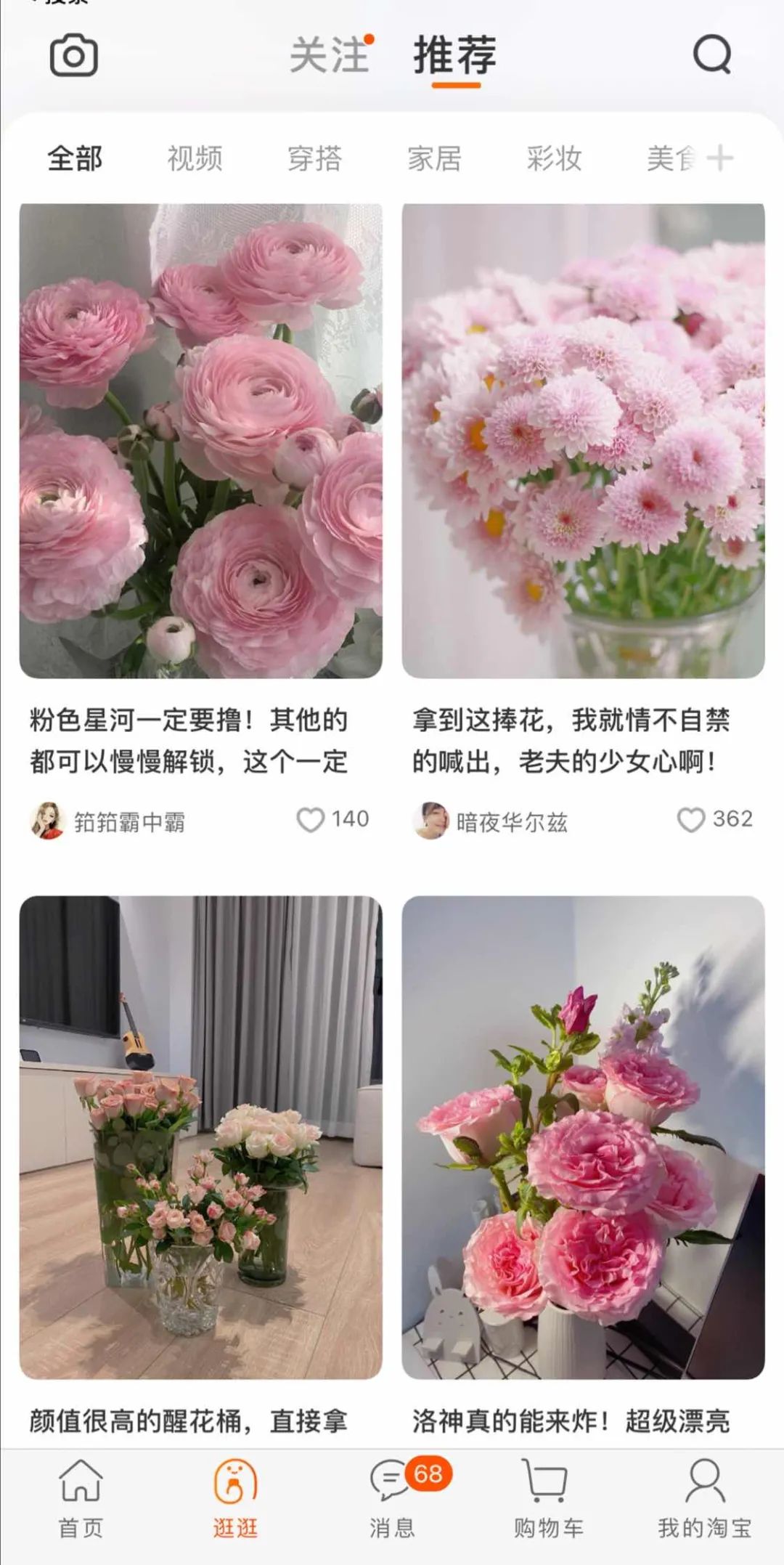This screenshot has height=1565, width=784.
Task: Open the search magnifier
Action: [x=711, y=54]
